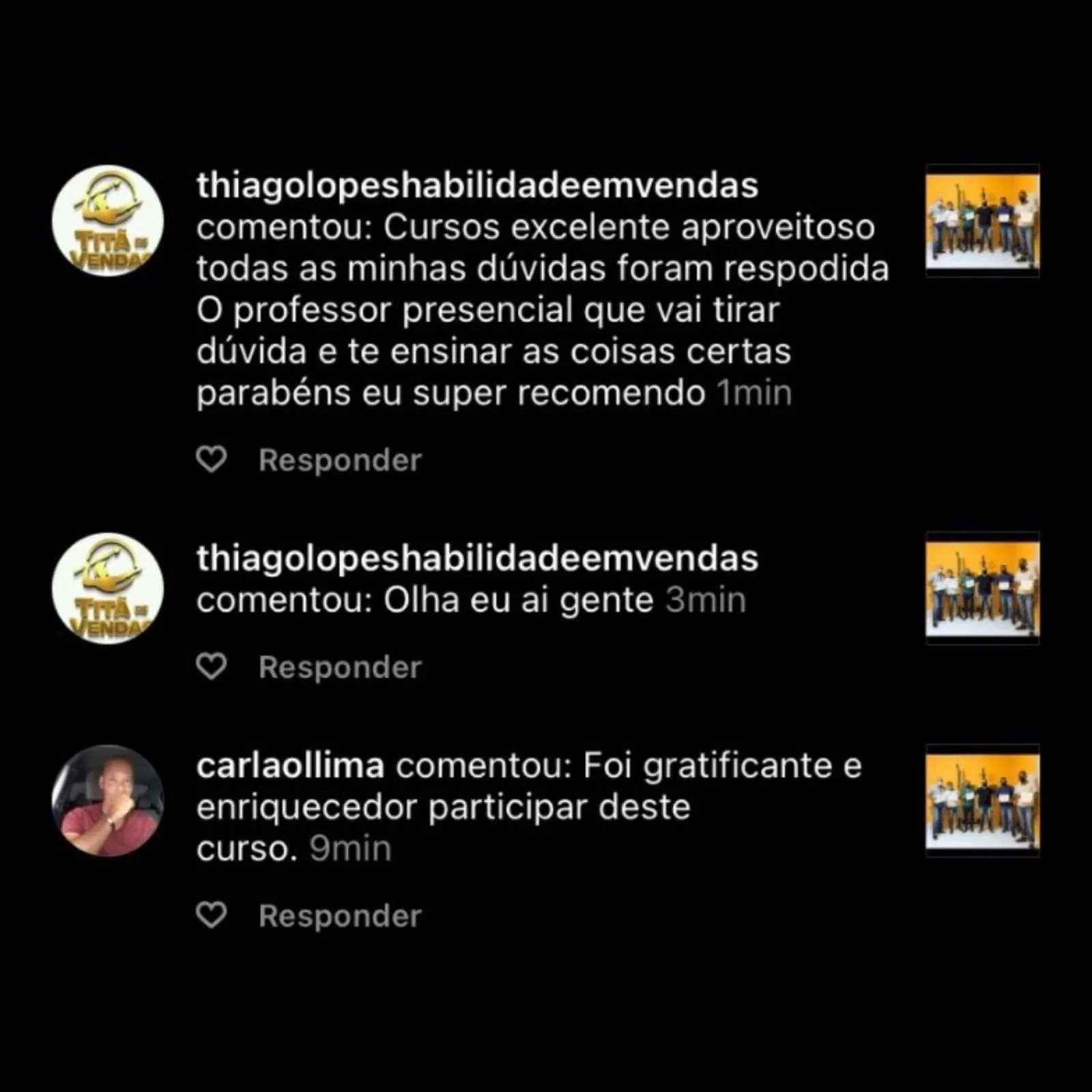Like carlaollima's comment
This screenshot has height=1092, width=1092.
pyautogui.click(x=211, y=915)
